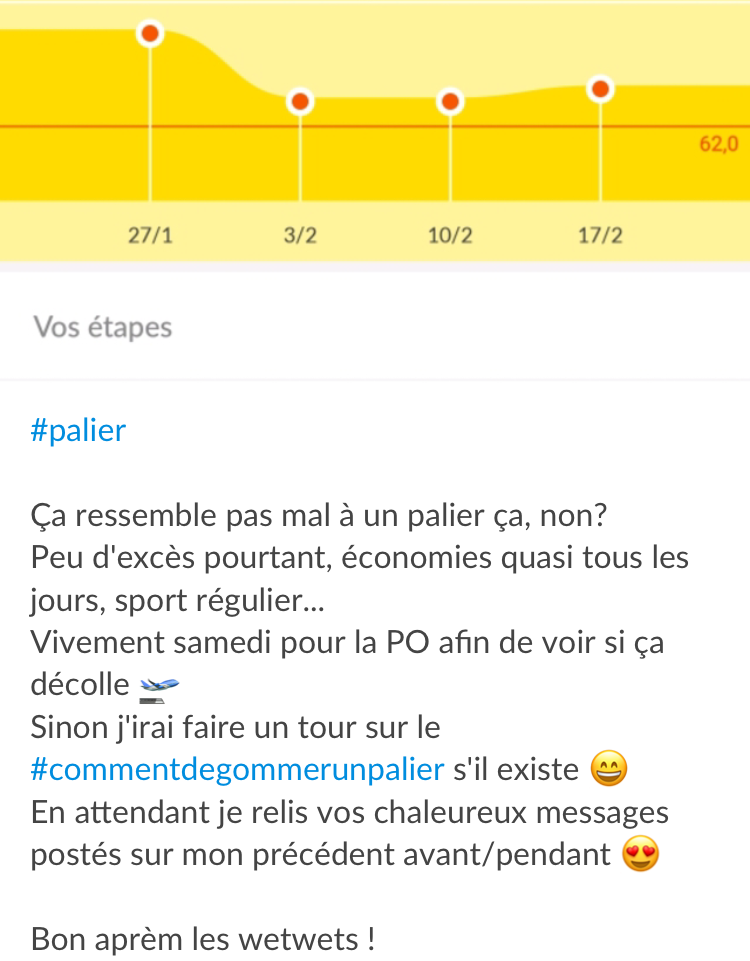Open the #commentdegommerunpalier hashtag

237,770
